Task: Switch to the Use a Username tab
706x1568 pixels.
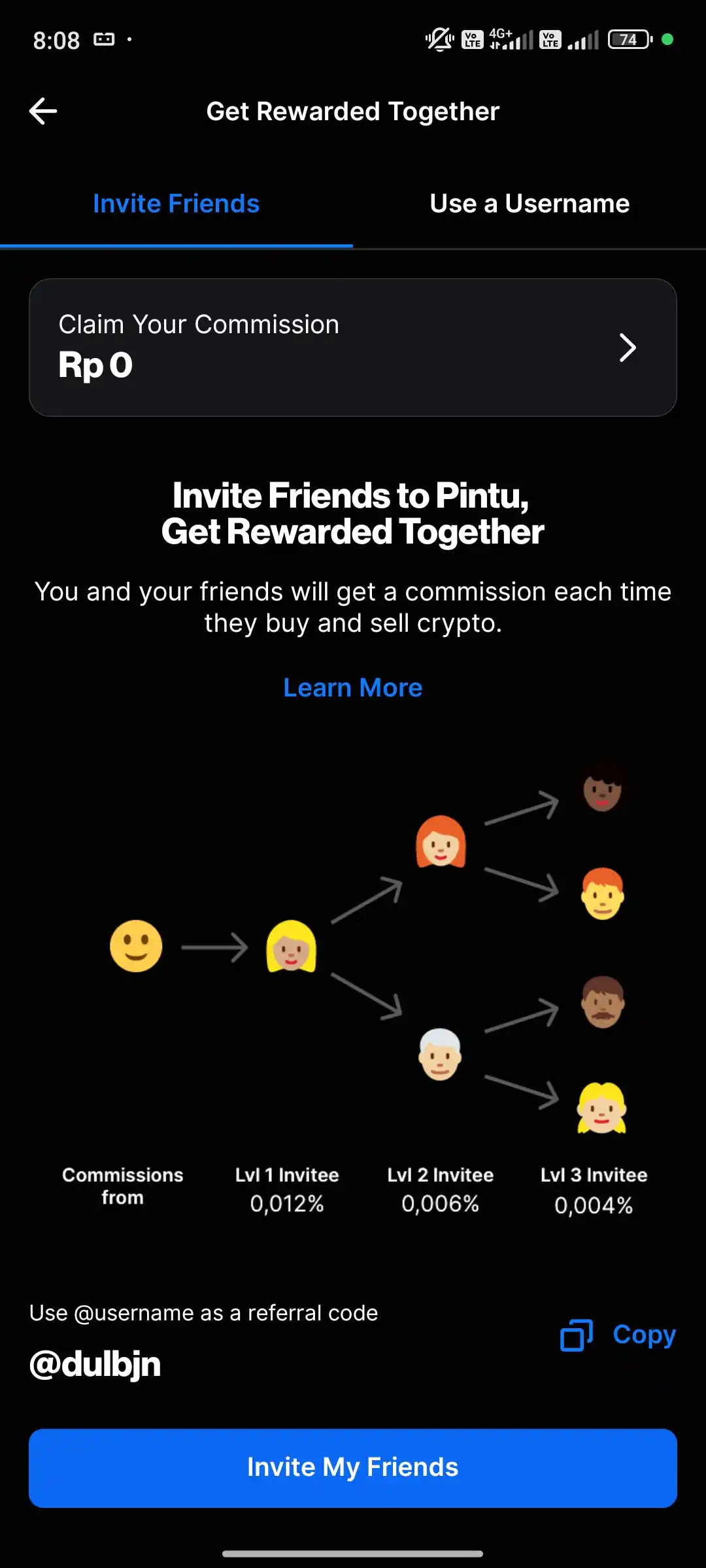Action: 529,204
